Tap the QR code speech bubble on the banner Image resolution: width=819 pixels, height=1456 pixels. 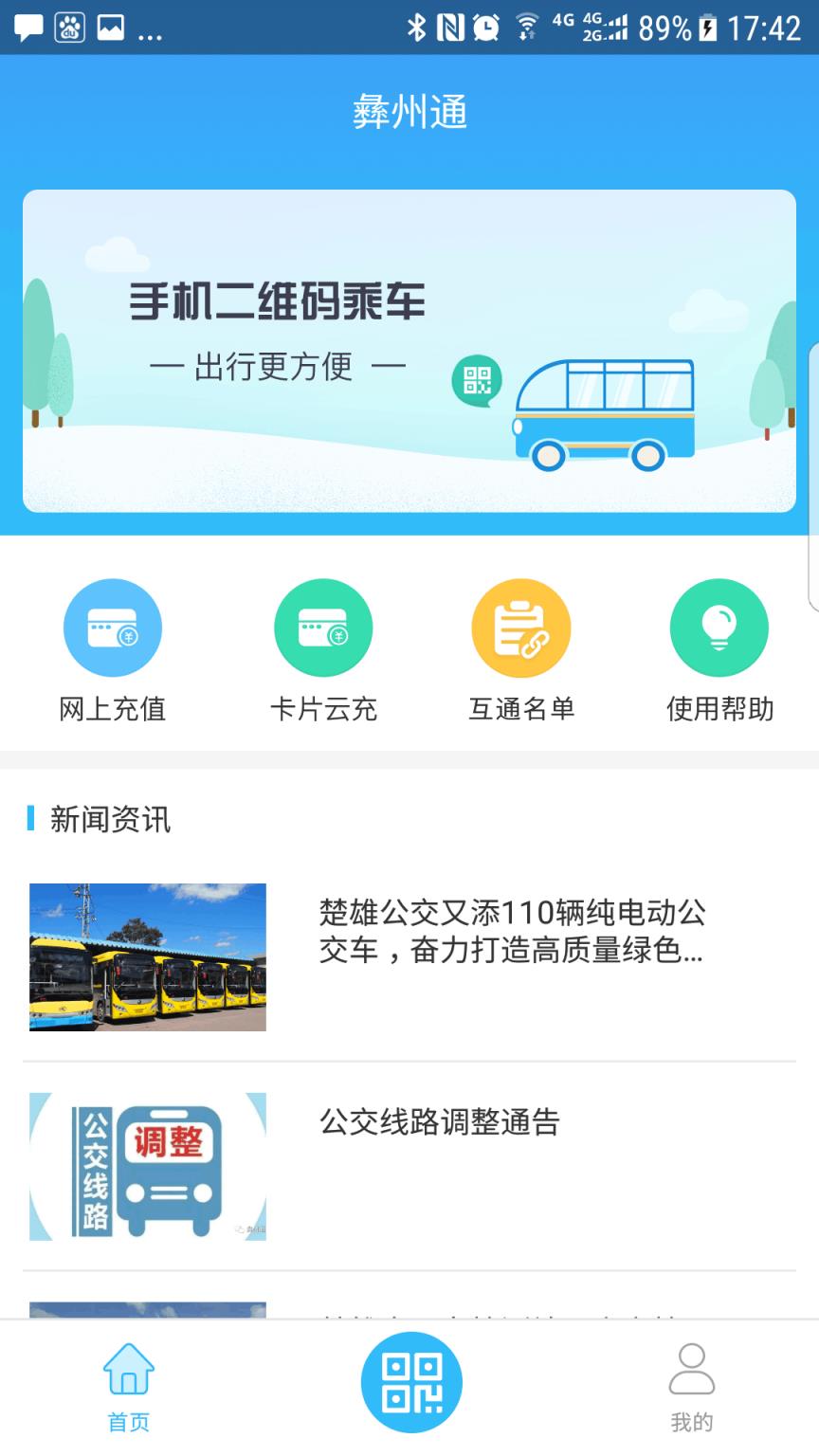point(479,380)
